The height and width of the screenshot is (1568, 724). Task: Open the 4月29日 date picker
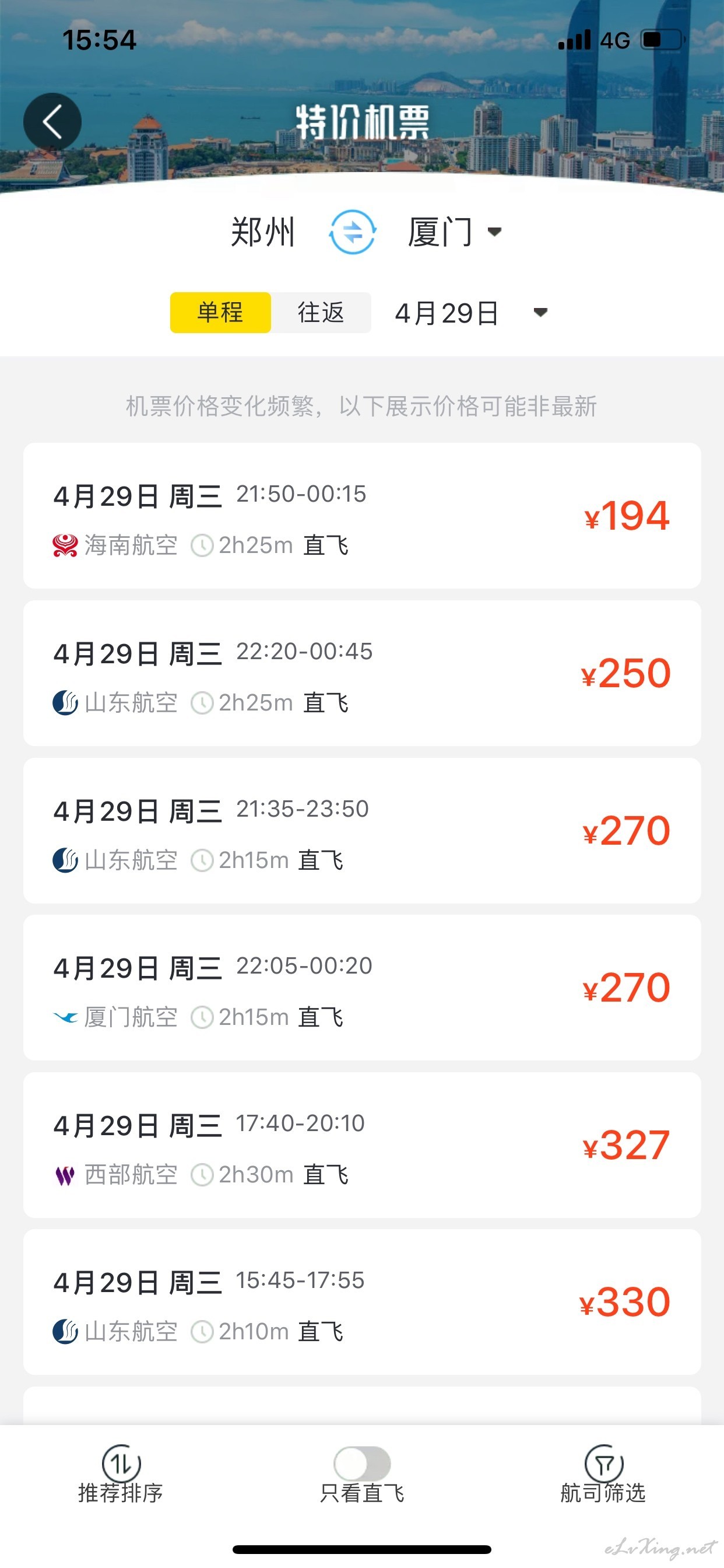pos(470,313)
